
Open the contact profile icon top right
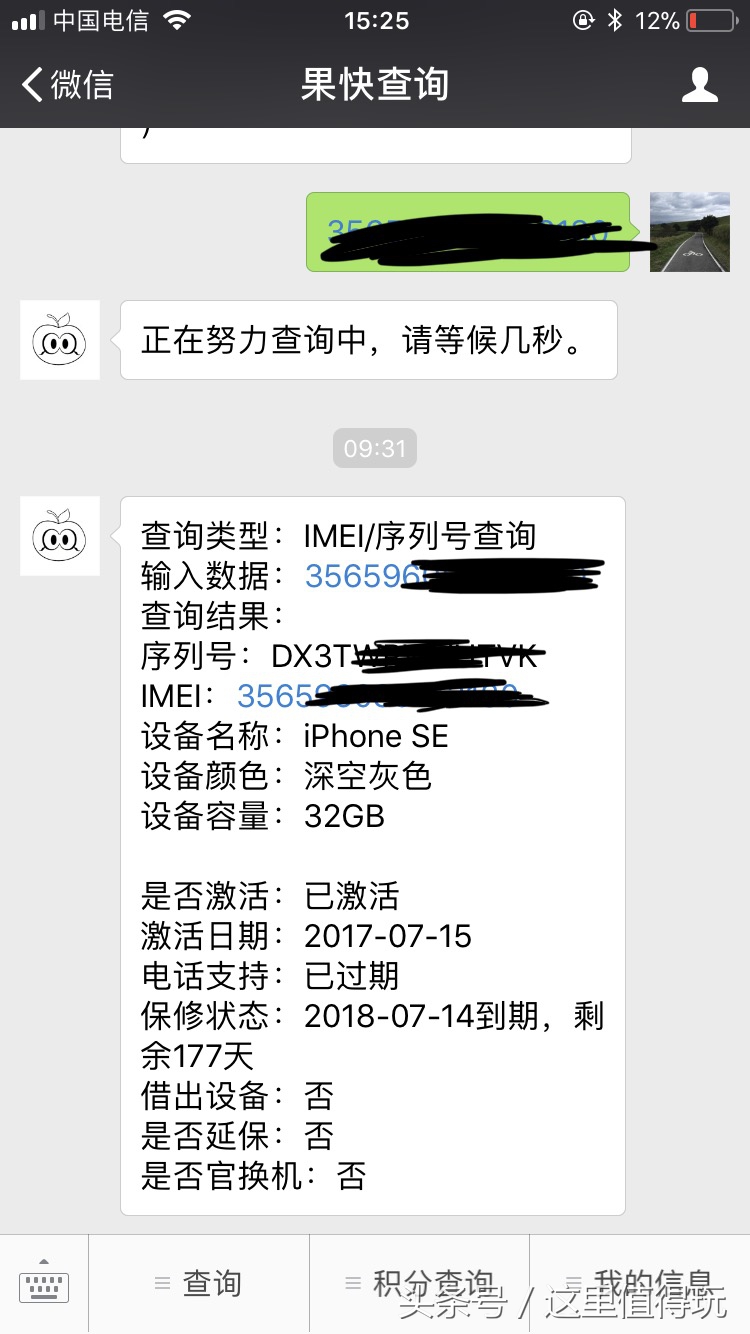pos(701,85)
